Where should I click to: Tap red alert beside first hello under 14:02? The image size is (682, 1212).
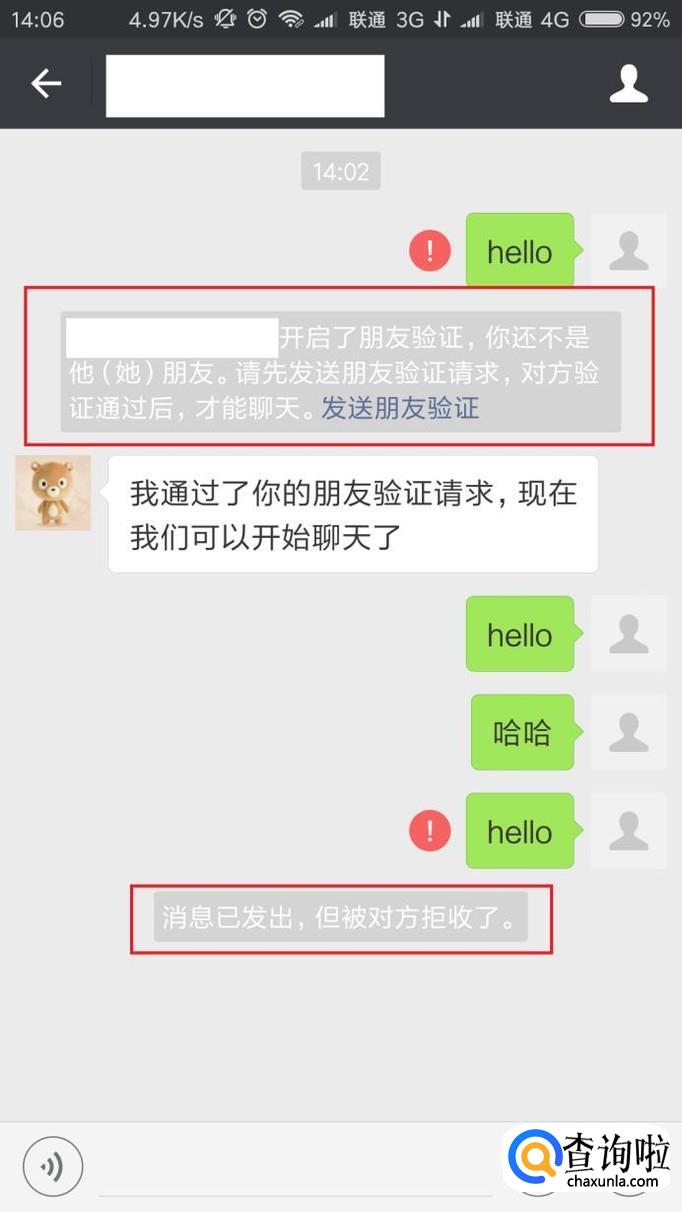click(430, 250)
